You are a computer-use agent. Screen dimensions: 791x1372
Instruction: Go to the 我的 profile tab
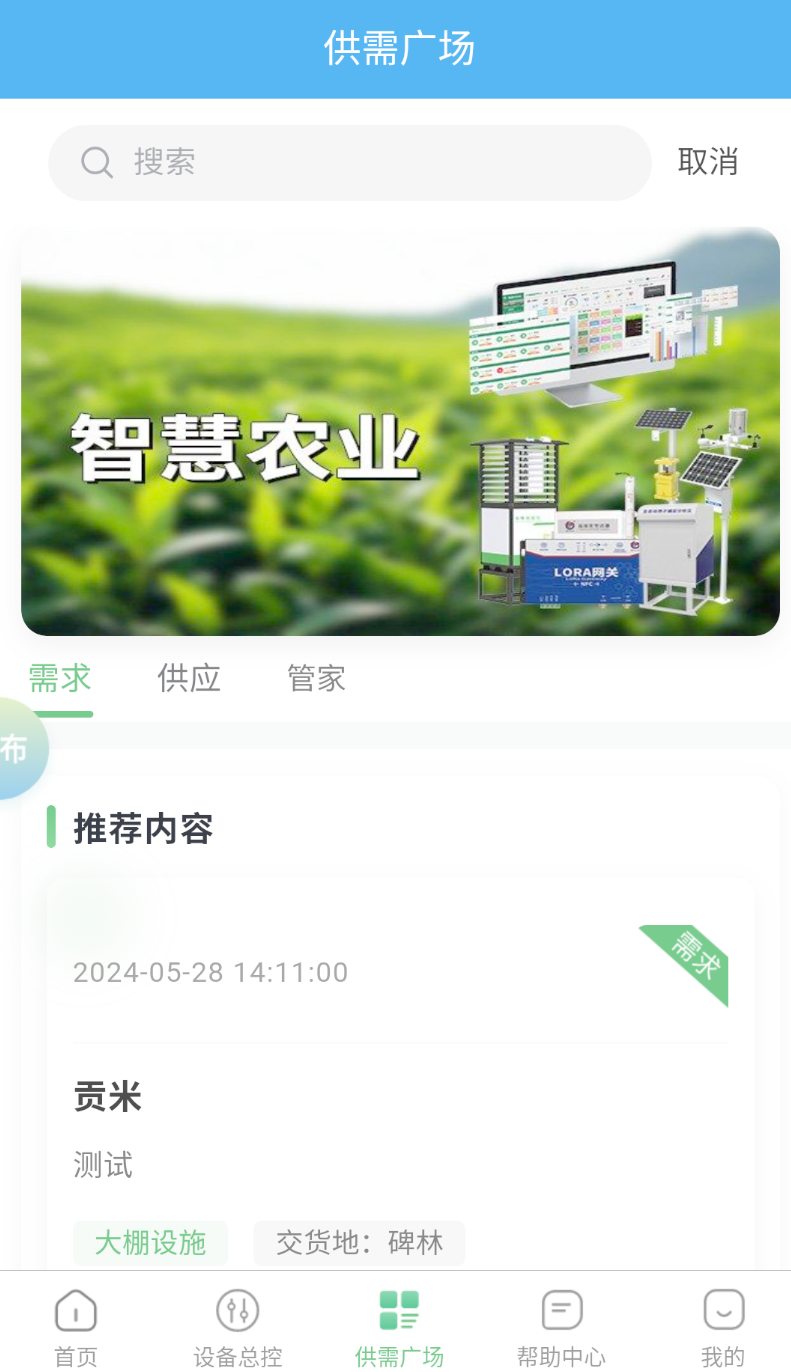(x=723, y=1326)
